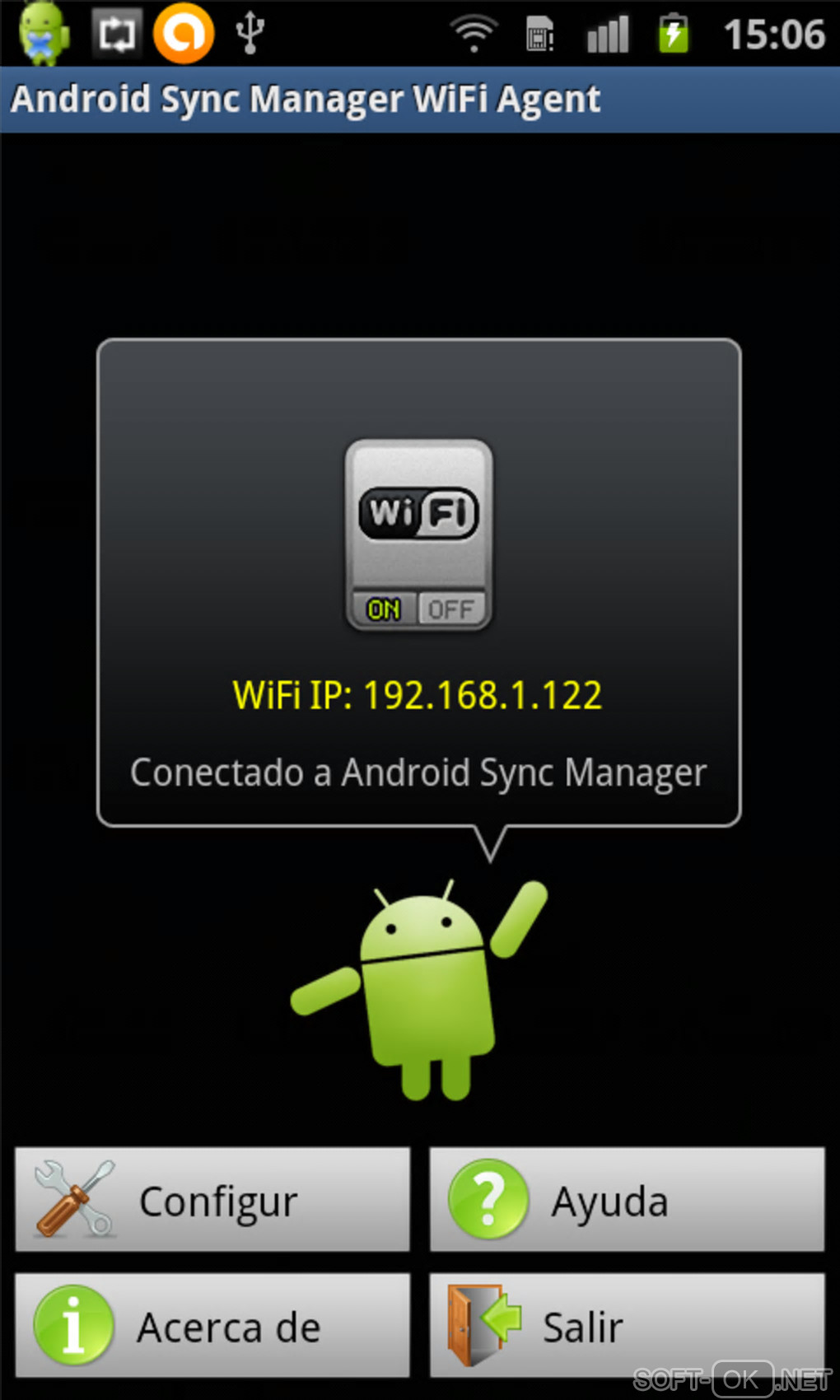
Task: Tap Salir to exit the app
Action: click(627, 1325)
